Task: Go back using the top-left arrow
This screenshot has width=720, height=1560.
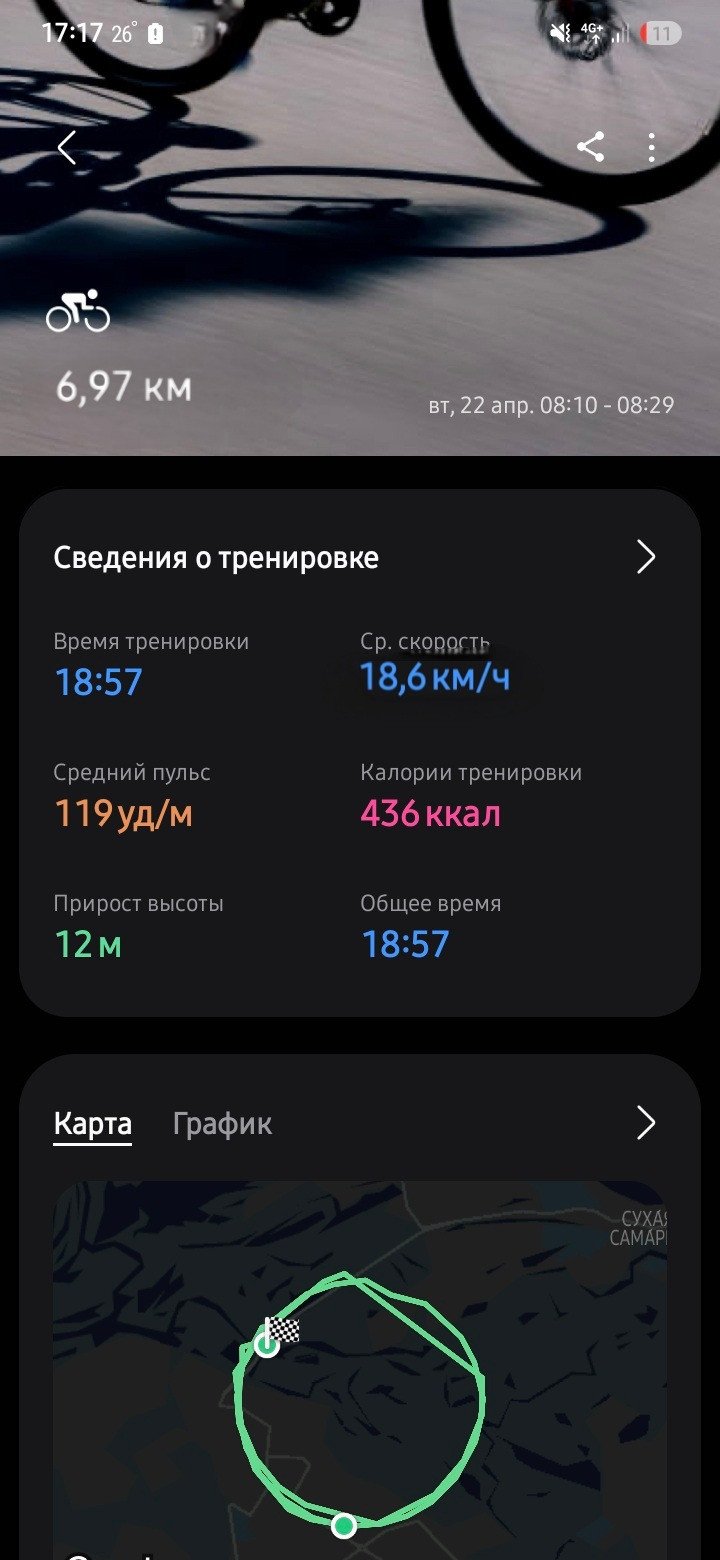Action: pos(67,149)
